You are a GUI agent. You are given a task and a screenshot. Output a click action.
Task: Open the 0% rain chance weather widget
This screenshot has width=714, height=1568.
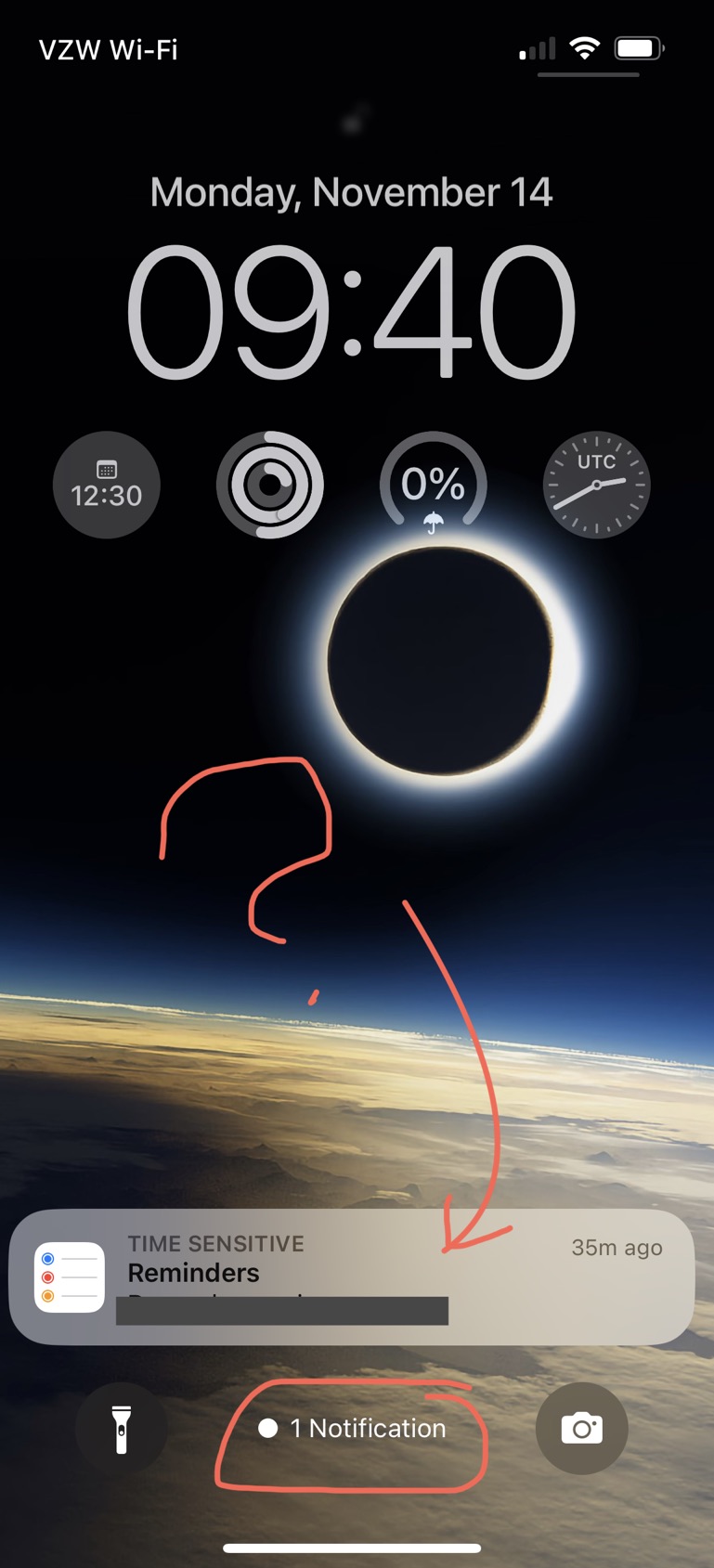[x=433, y=485]
